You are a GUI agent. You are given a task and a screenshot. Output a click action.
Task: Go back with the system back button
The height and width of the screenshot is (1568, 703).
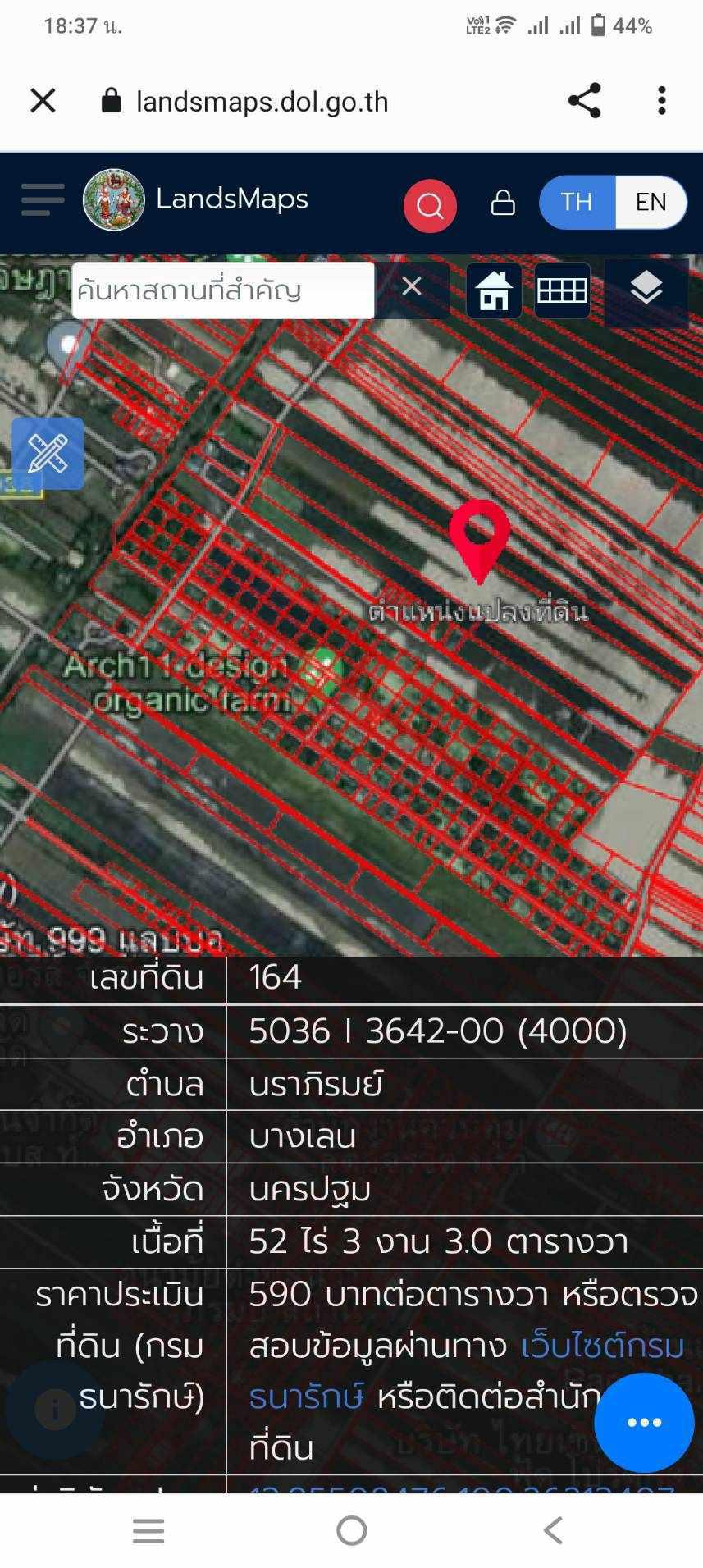(x=554, y=1530)
